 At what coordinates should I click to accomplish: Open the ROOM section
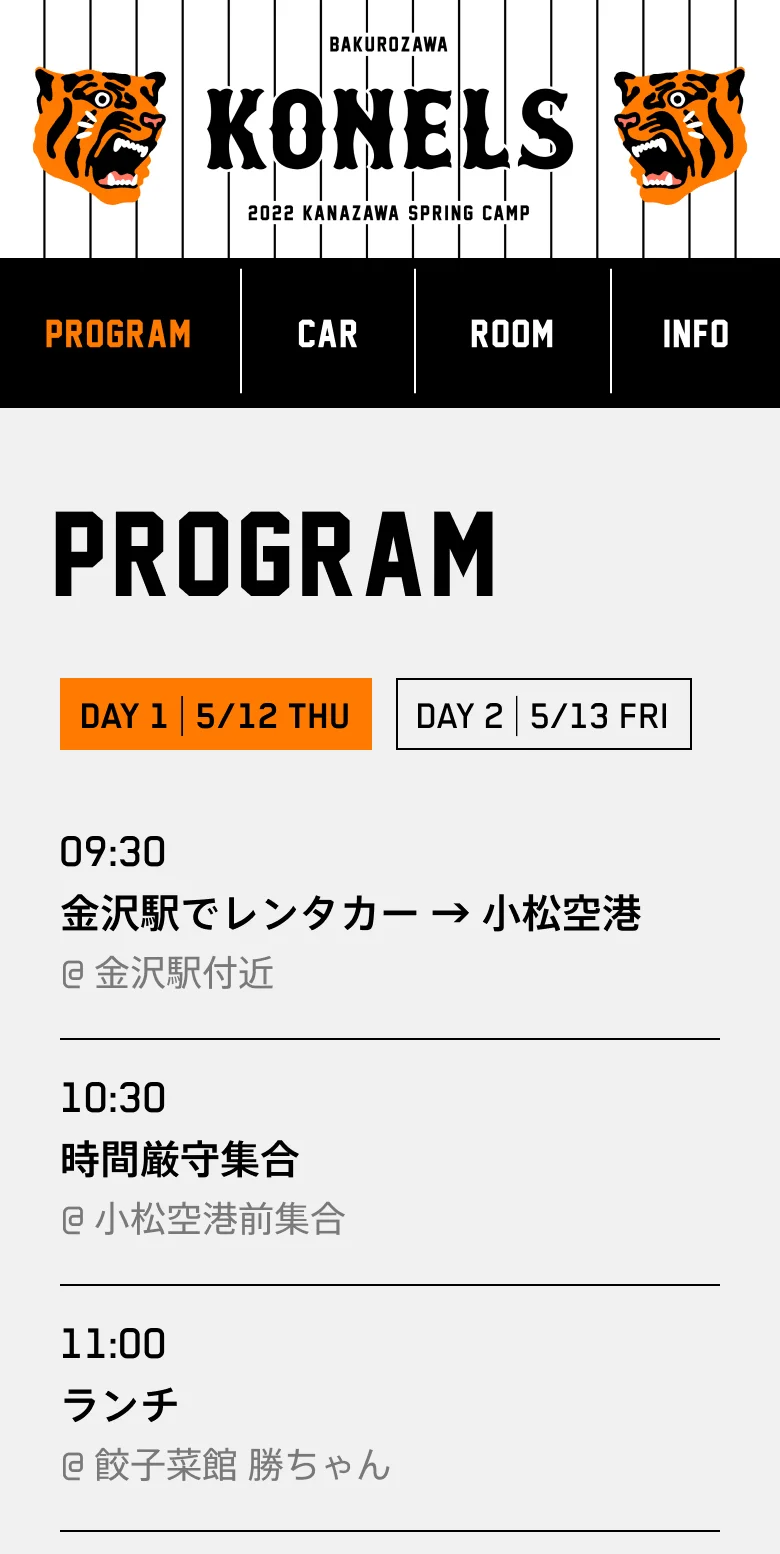512,334
